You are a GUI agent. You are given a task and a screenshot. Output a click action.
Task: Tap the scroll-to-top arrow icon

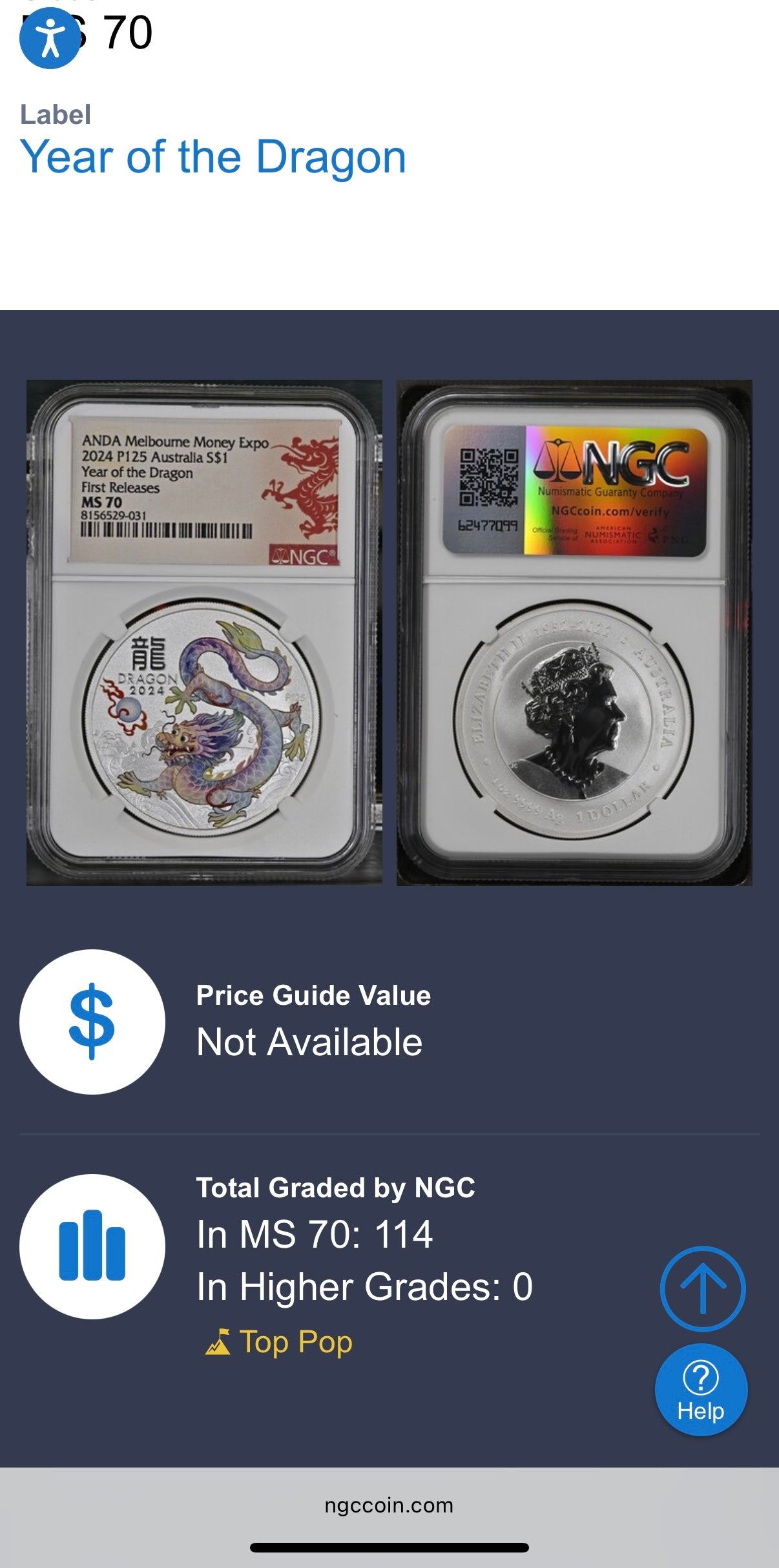[702, 1290]
